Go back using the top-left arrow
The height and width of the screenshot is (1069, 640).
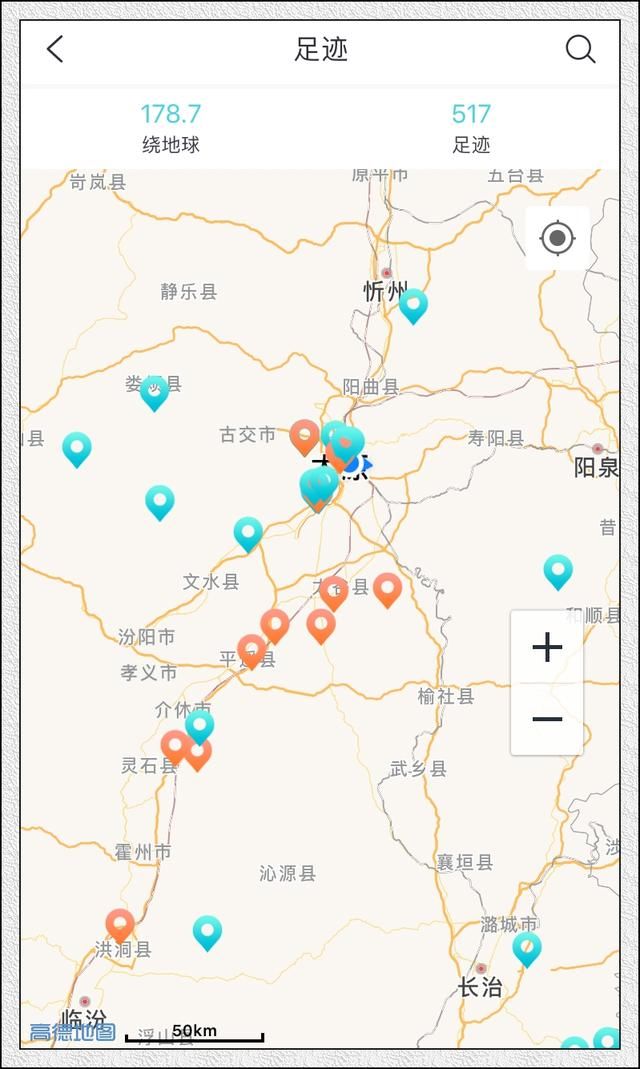click(55, 49)
